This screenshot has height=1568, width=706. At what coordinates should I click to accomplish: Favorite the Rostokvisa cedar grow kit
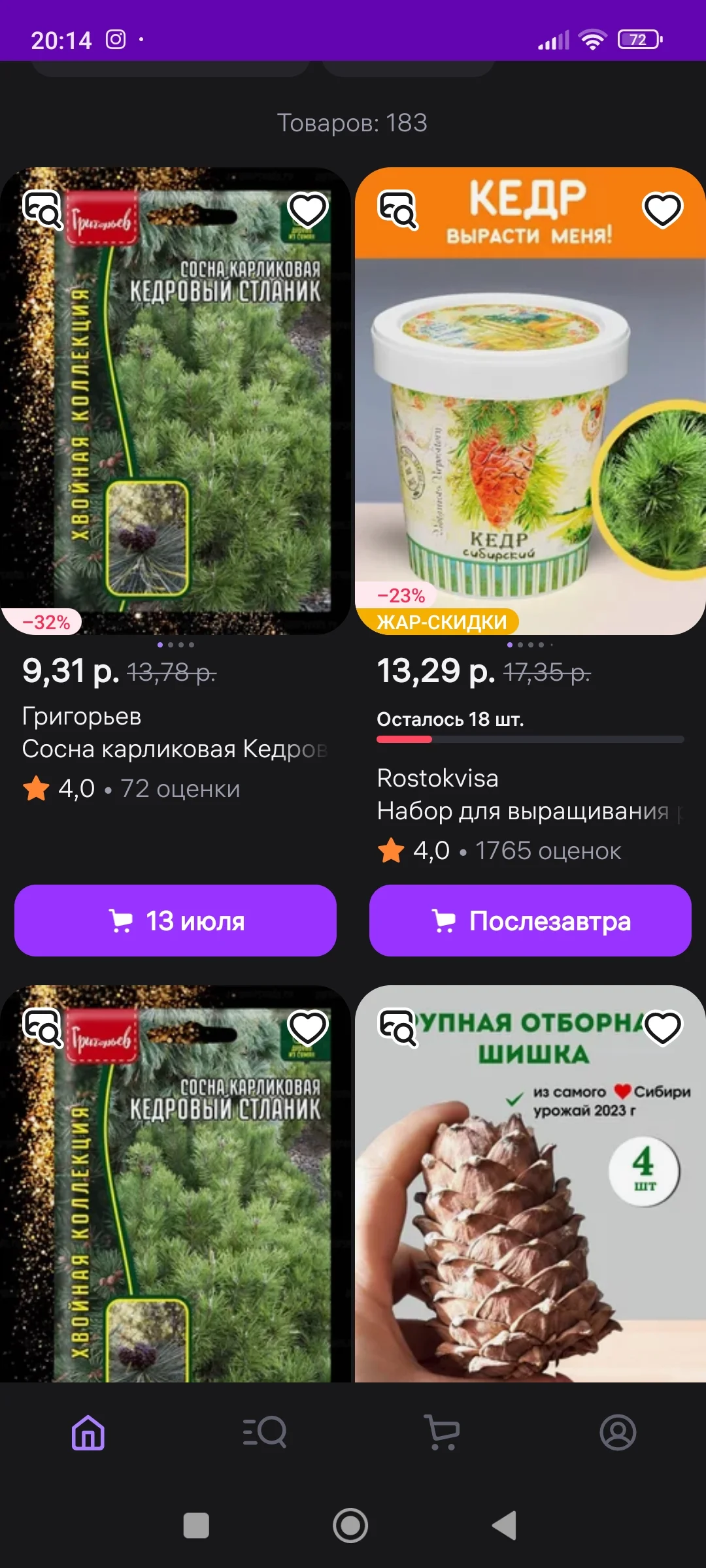pos(662,209)
